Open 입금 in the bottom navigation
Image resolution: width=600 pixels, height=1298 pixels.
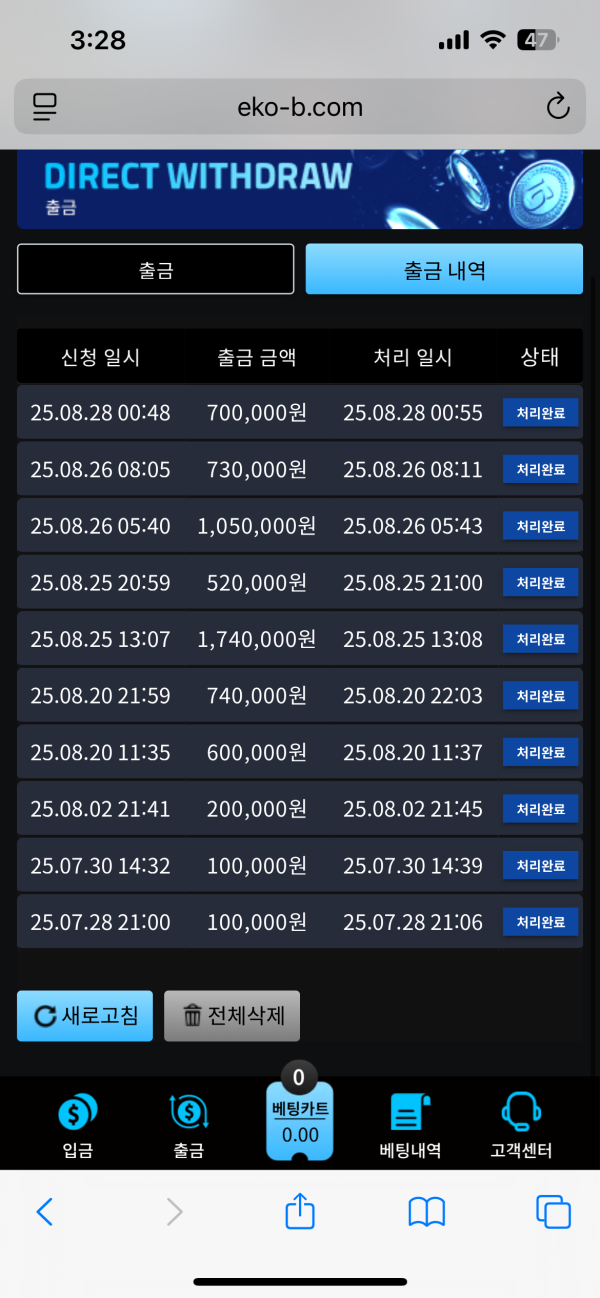tap(77, 1125)
